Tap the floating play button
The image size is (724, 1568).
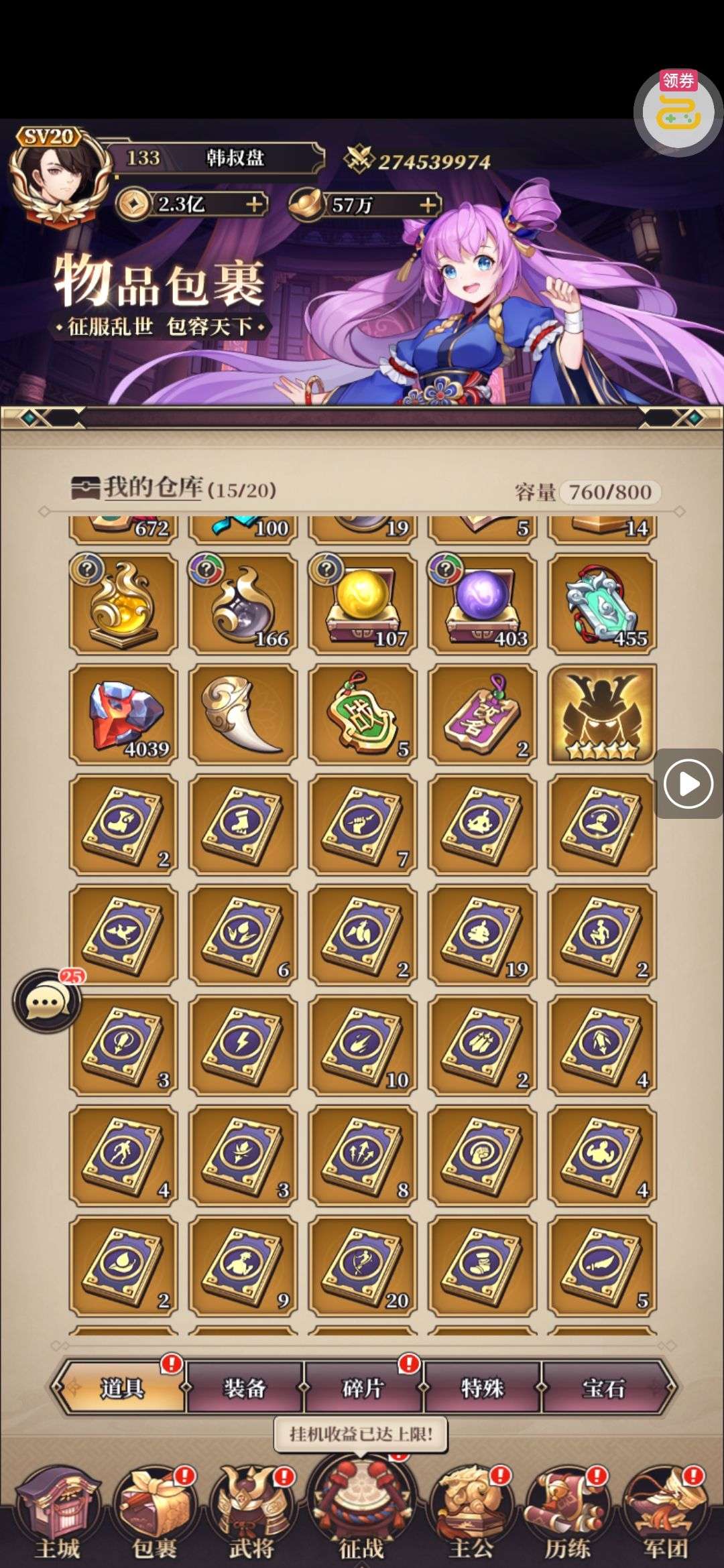tap(688, 783)
